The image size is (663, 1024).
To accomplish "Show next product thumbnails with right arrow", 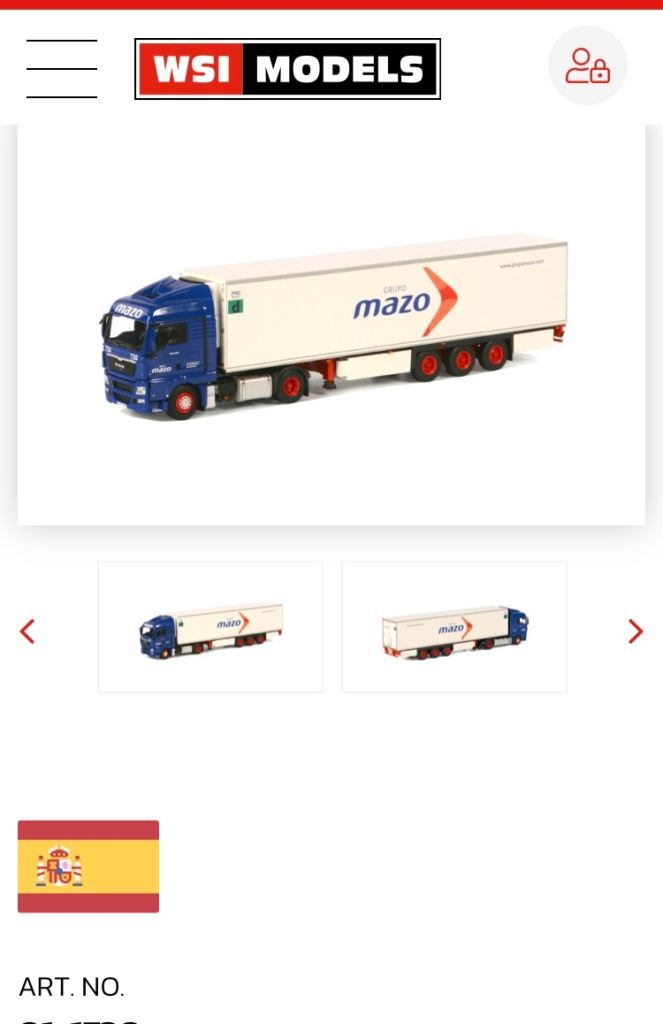I will pos(635,631).
